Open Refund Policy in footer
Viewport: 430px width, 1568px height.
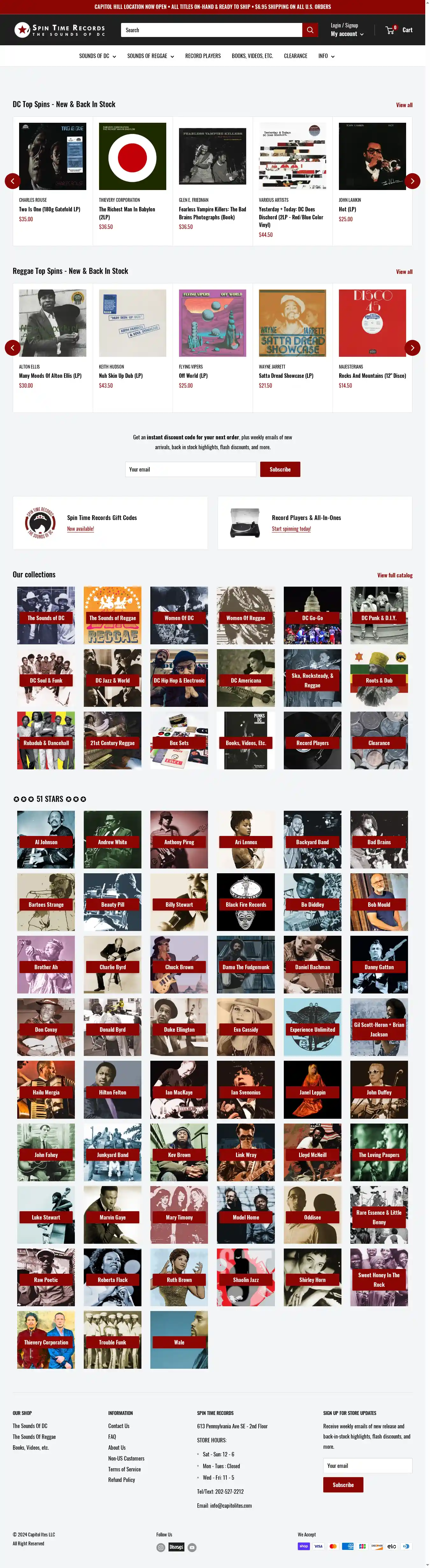pyautogui.click(x=122, y=1480)
